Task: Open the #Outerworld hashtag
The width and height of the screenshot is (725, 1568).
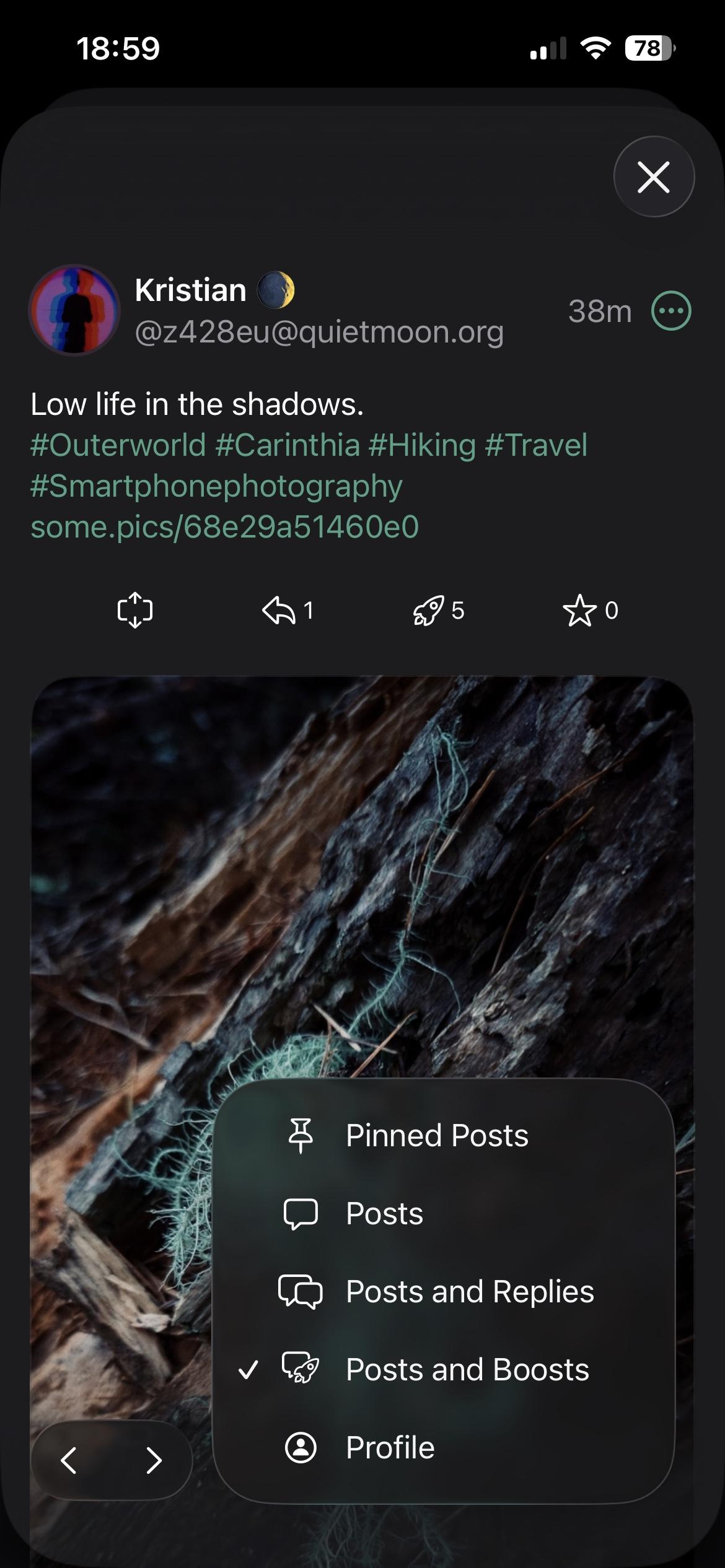Action: 118,445
